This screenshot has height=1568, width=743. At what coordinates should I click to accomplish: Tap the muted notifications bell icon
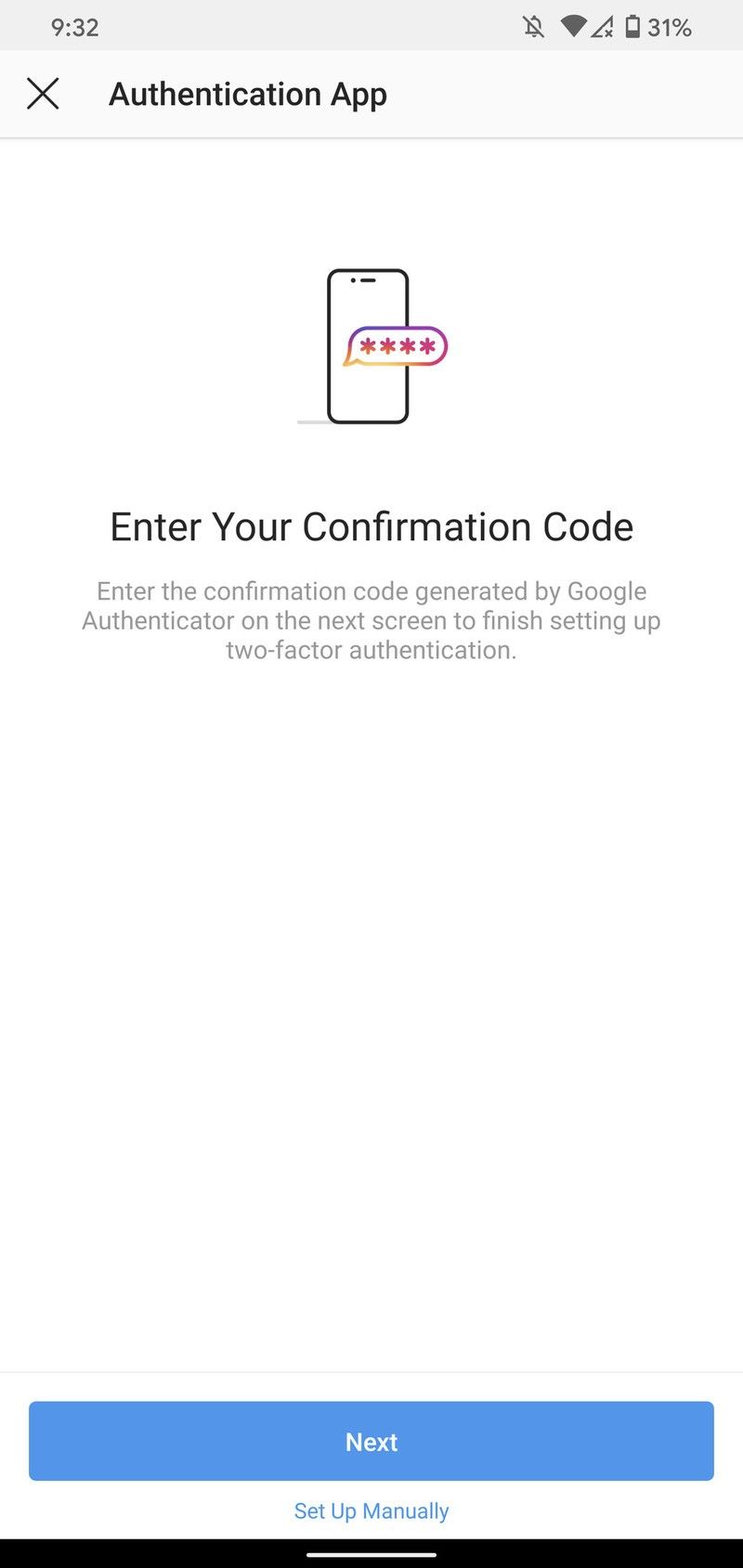537,27
